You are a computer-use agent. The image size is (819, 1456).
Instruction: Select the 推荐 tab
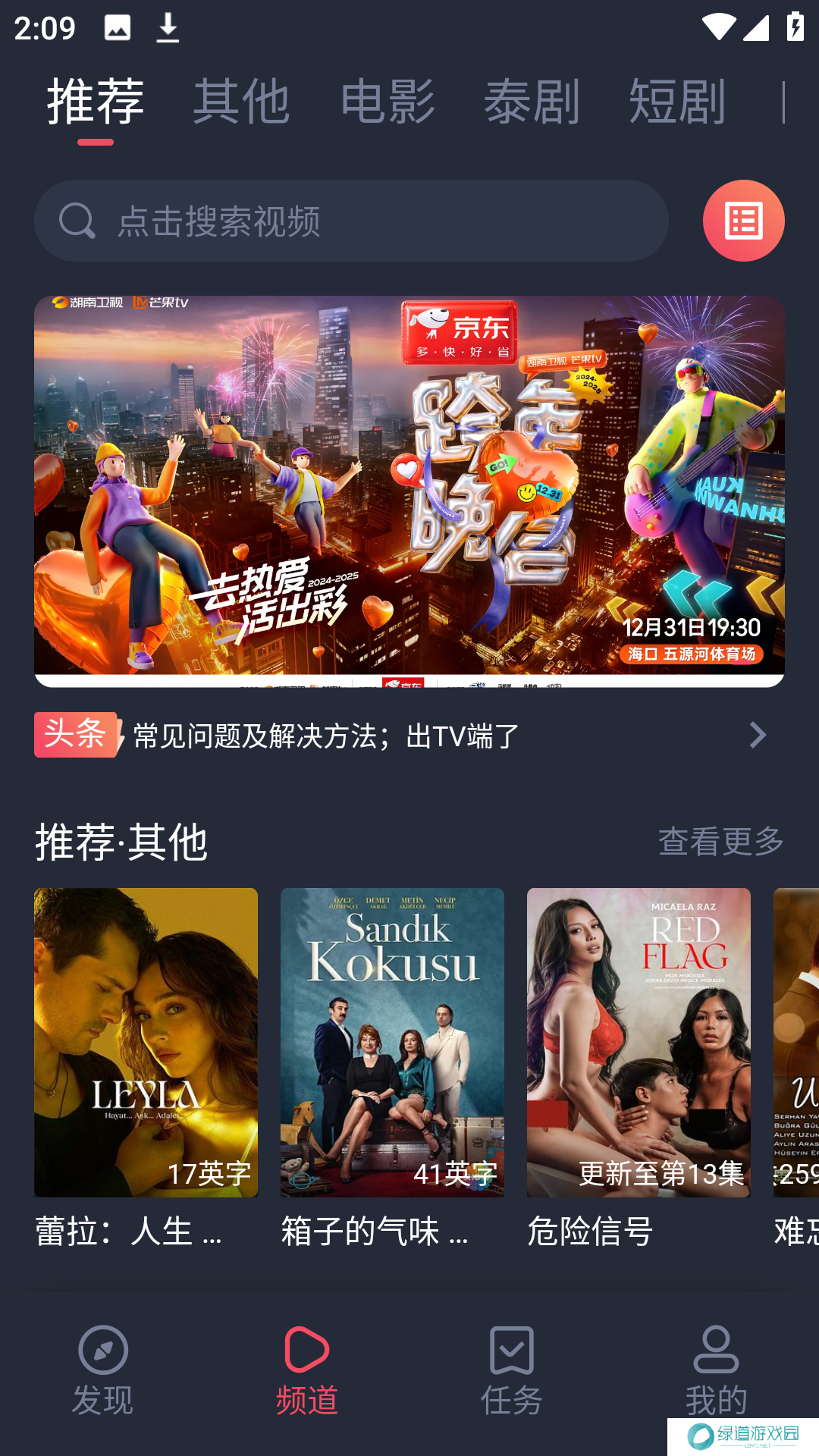click(x=96, y=102)
